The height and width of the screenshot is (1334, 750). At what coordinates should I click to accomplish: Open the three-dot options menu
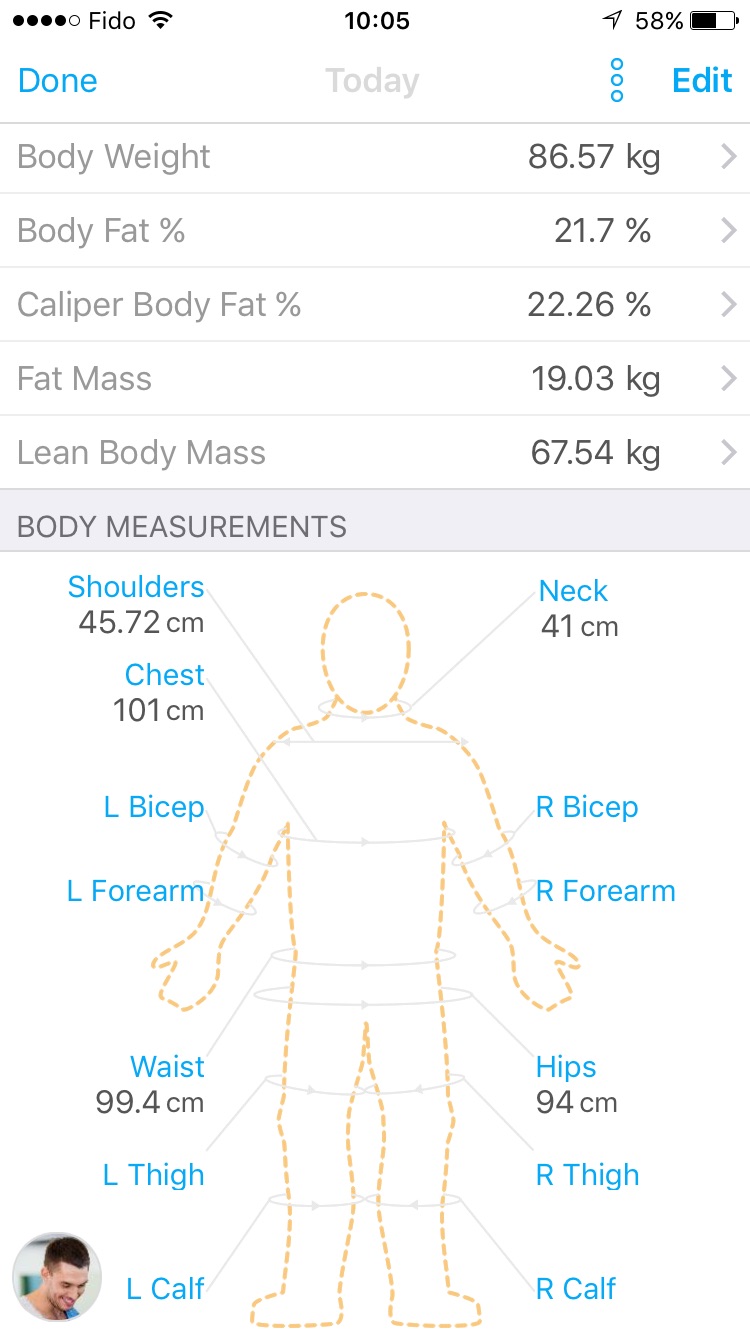(617, 80)
